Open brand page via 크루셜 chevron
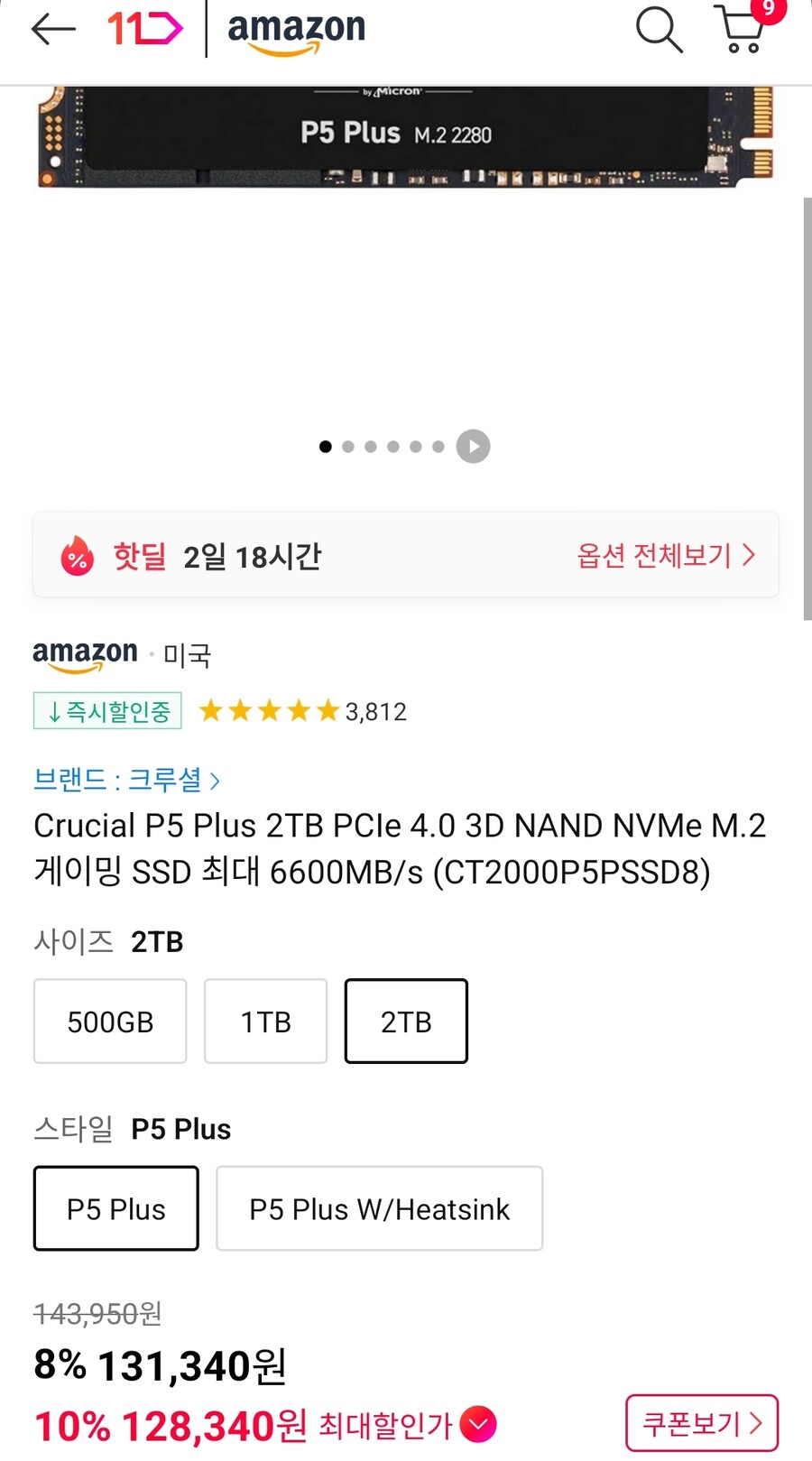 coord(217,780)
